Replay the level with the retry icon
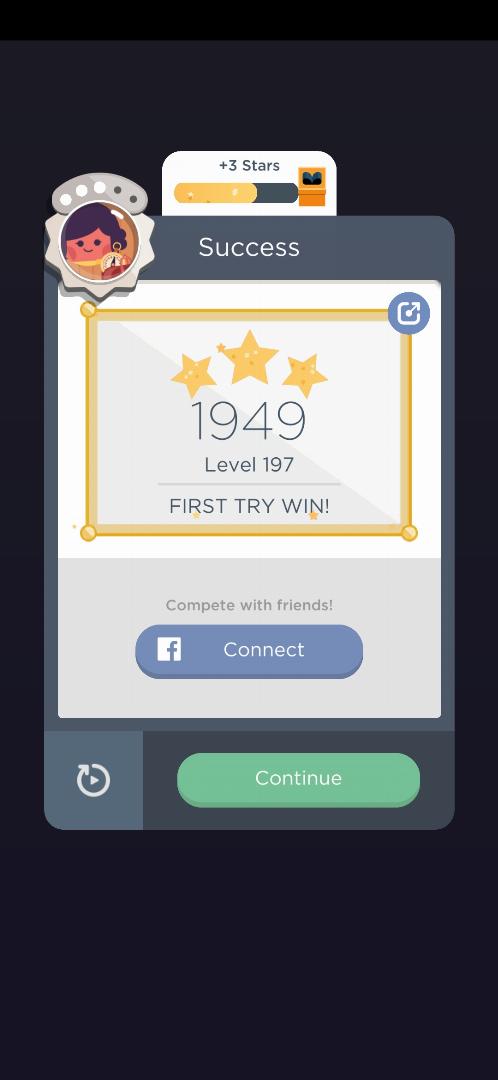The width and height of the screenshot is (498, 1080). coord(93,780)
